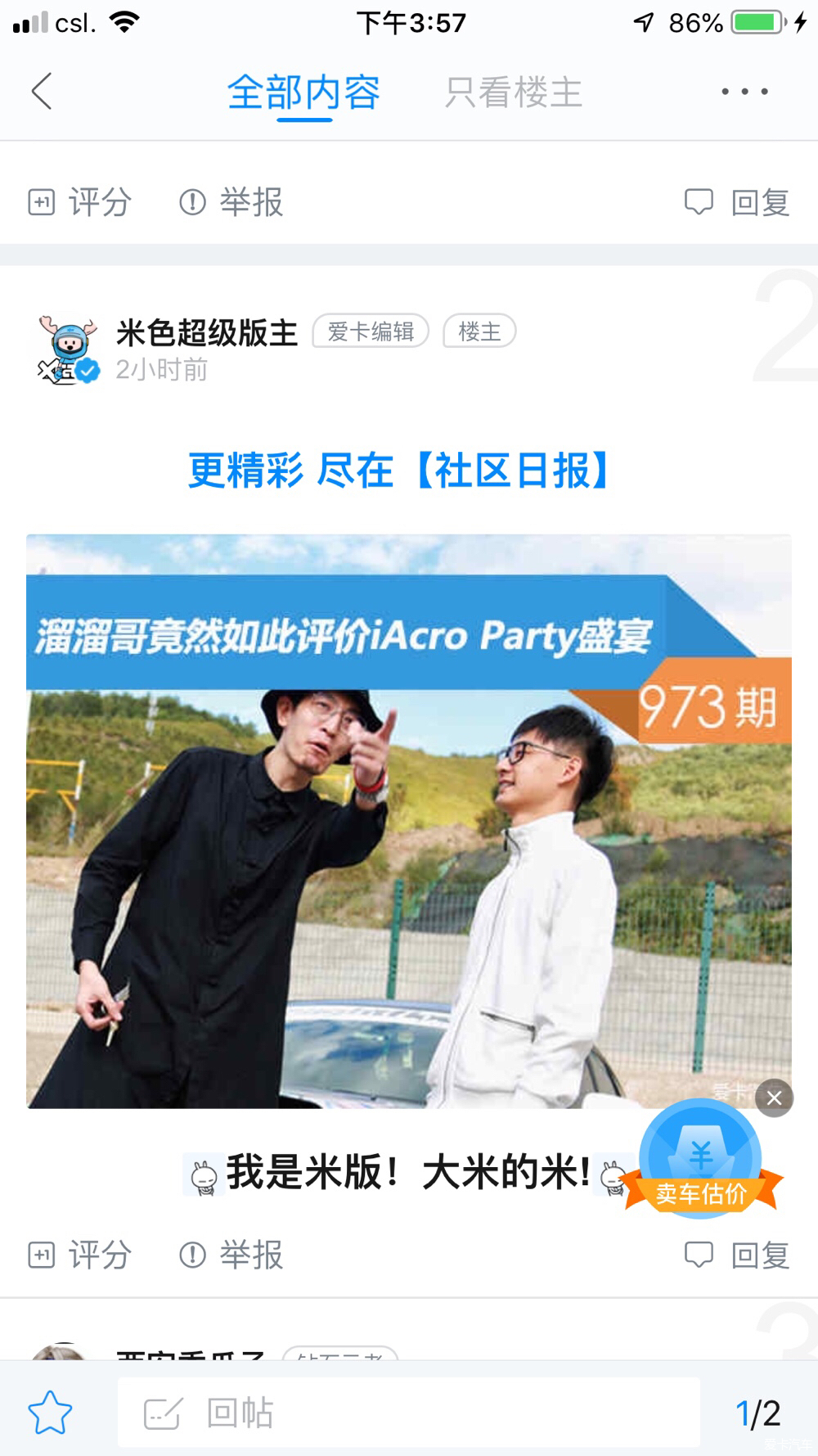The width and height of the screenshot is (818, 1456).
Task: Tap the 回帖 reply input field
Action: [409, 1413]
